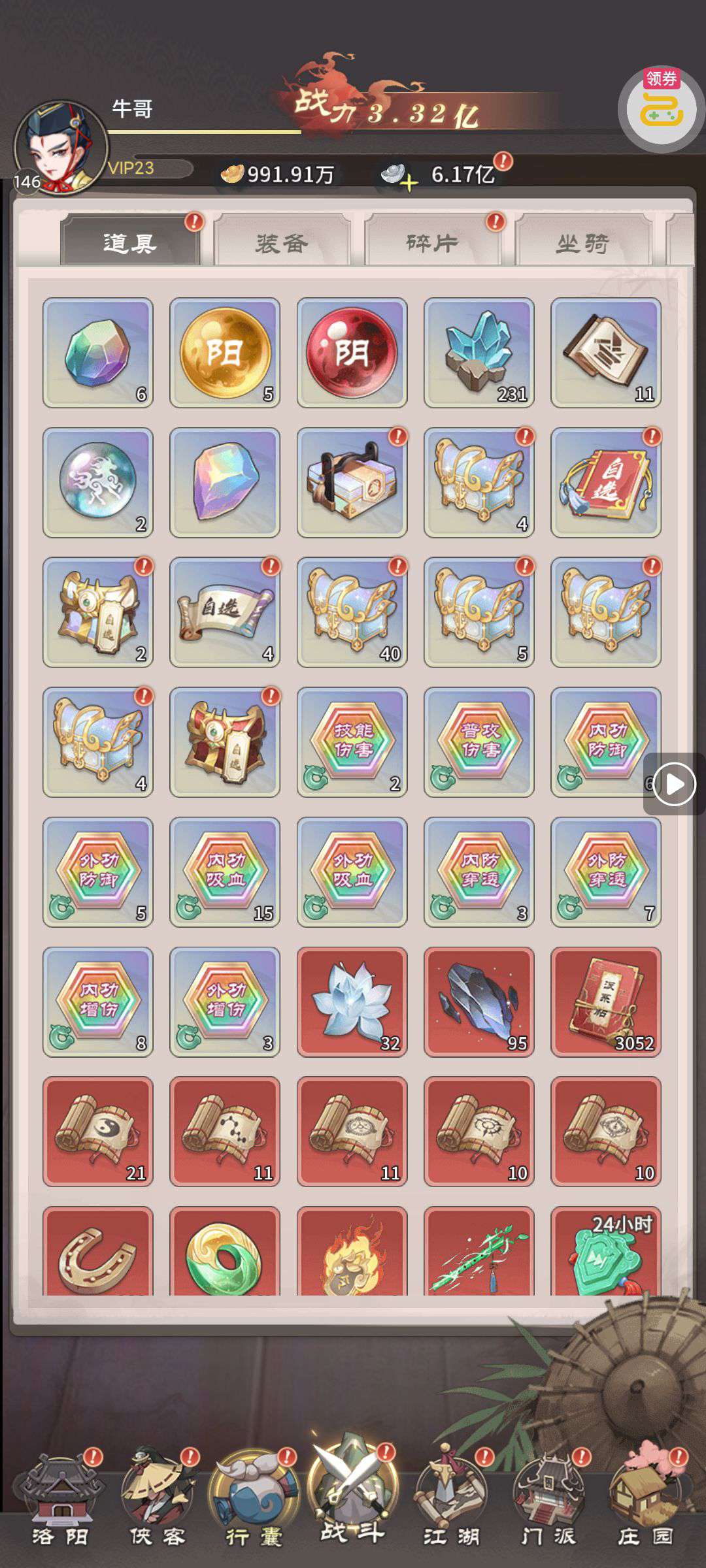Add more silver ingots via plus icon

click(409, 183)
